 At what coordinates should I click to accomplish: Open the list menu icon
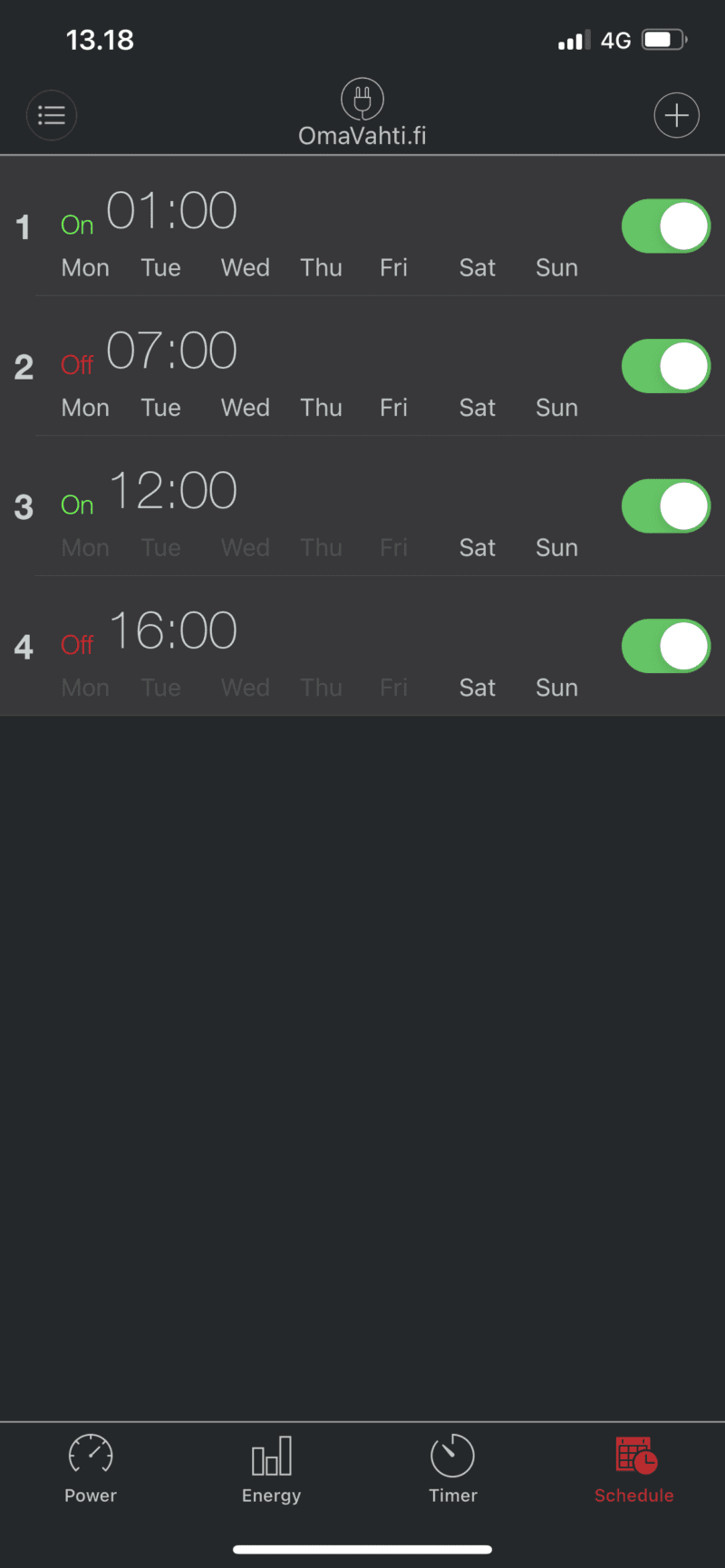pyautogui.click(x=52, y=116)
